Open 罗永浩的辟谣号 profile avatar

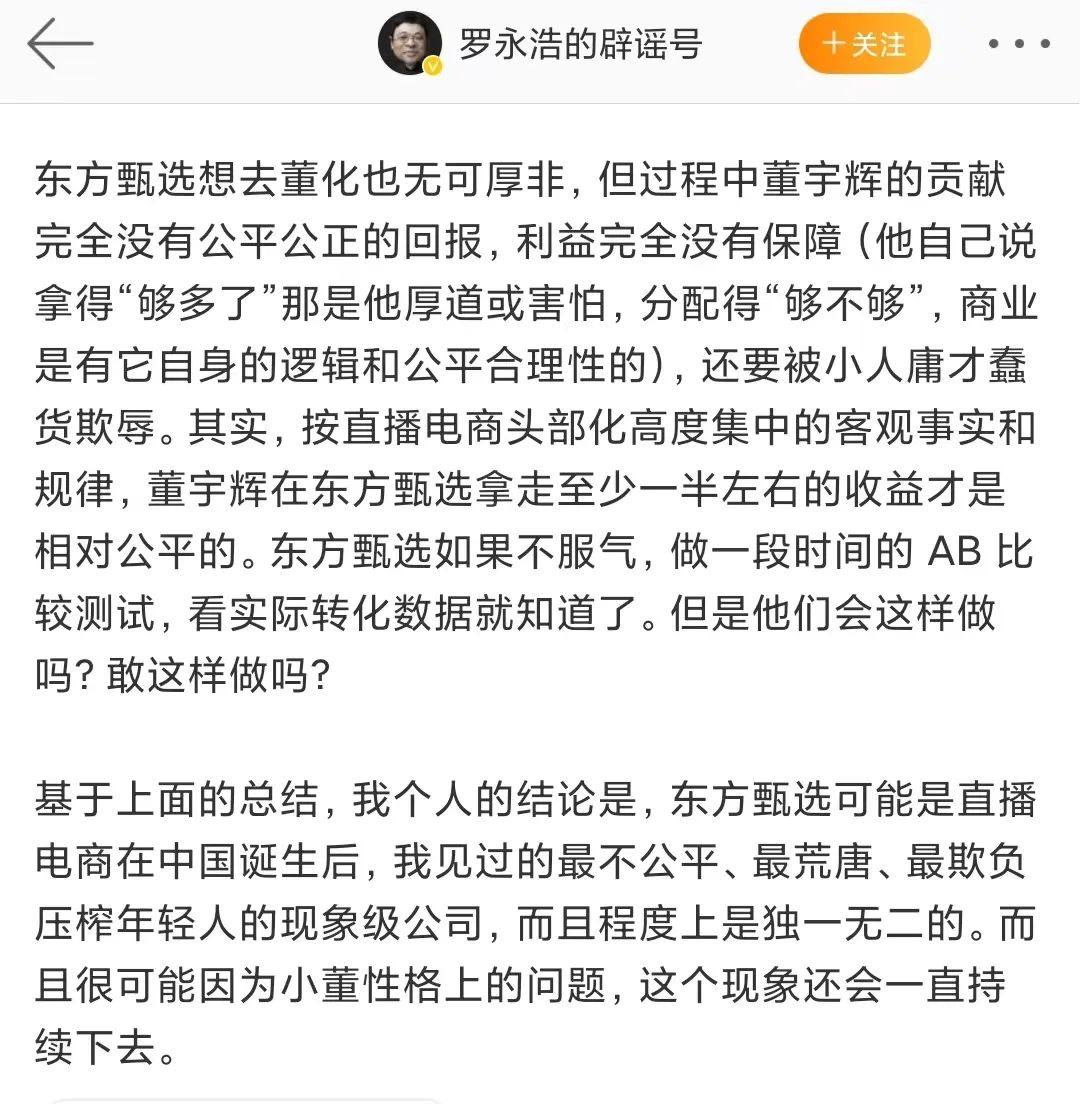(x=410, y=45)
